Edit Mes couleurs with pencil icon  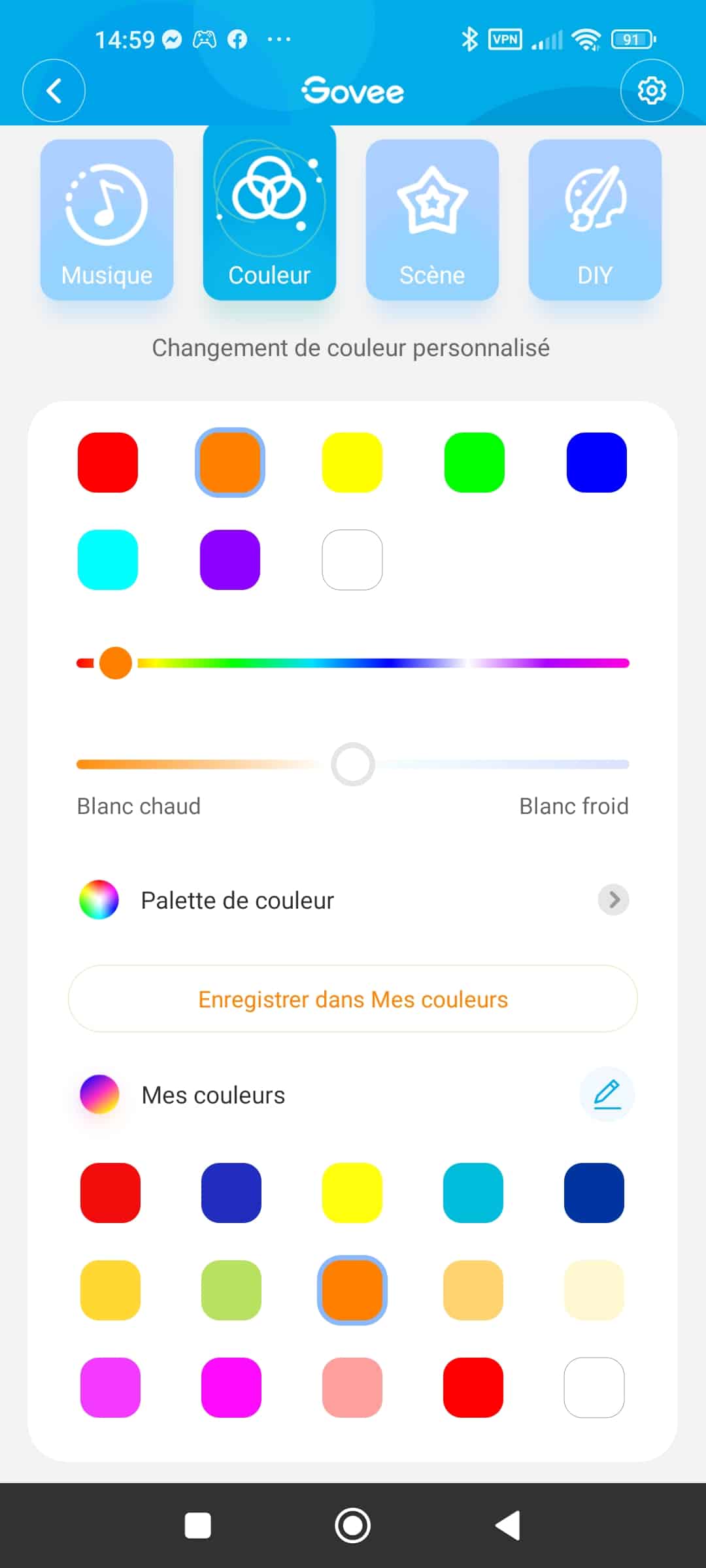[x=607, y=1094]
